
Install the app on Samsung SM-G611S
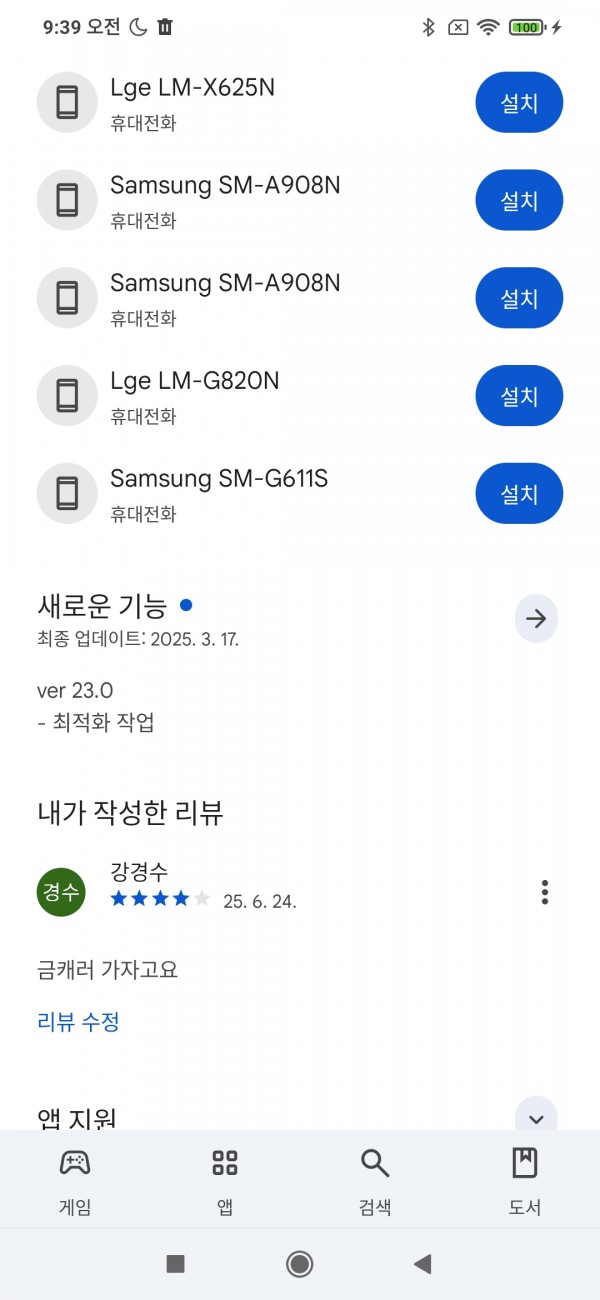(519, 493)
